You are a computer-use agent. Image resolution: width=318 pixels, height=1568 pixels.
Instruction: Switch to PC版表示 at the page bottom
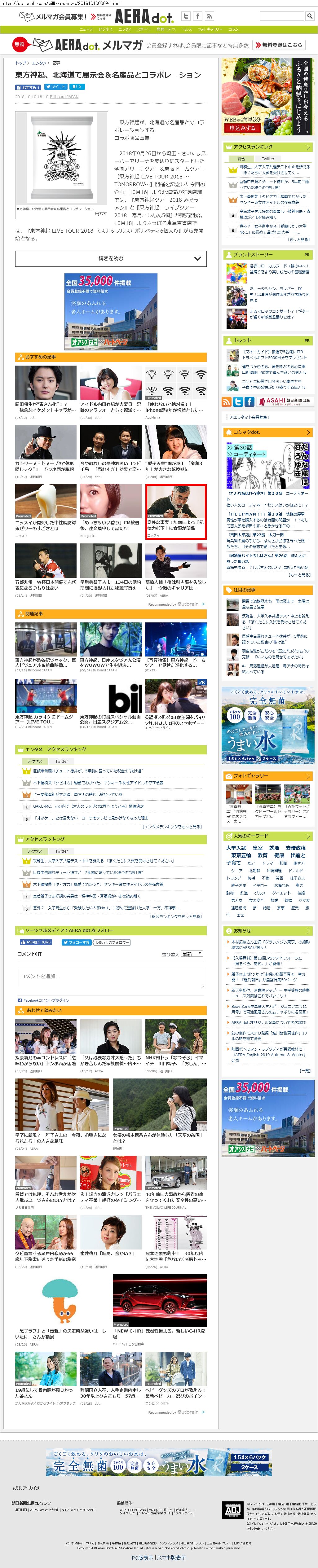(143, 1558)
